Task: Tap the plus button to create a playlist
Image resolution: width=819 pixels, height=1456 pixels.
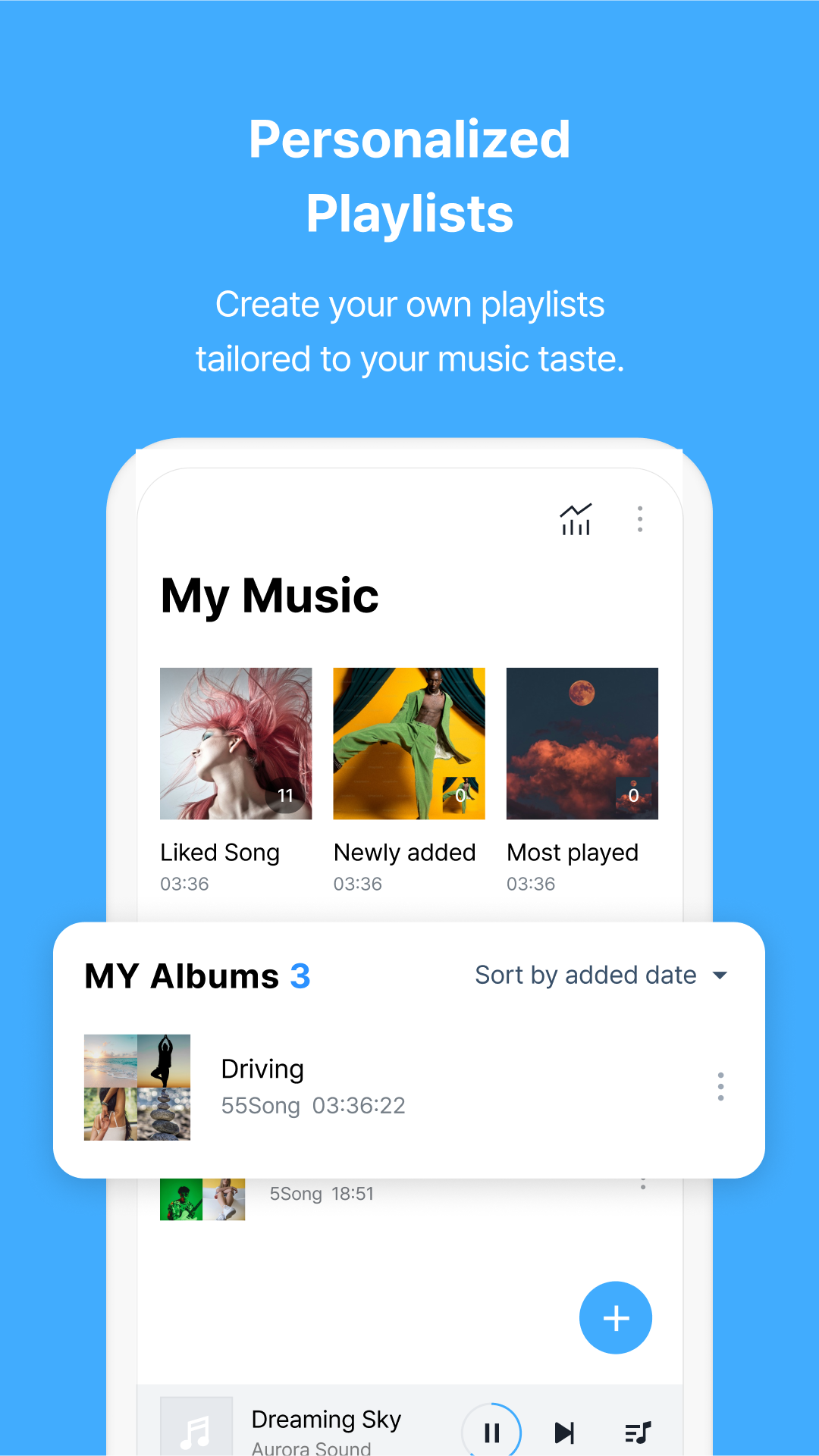Action: (615, 1318)
